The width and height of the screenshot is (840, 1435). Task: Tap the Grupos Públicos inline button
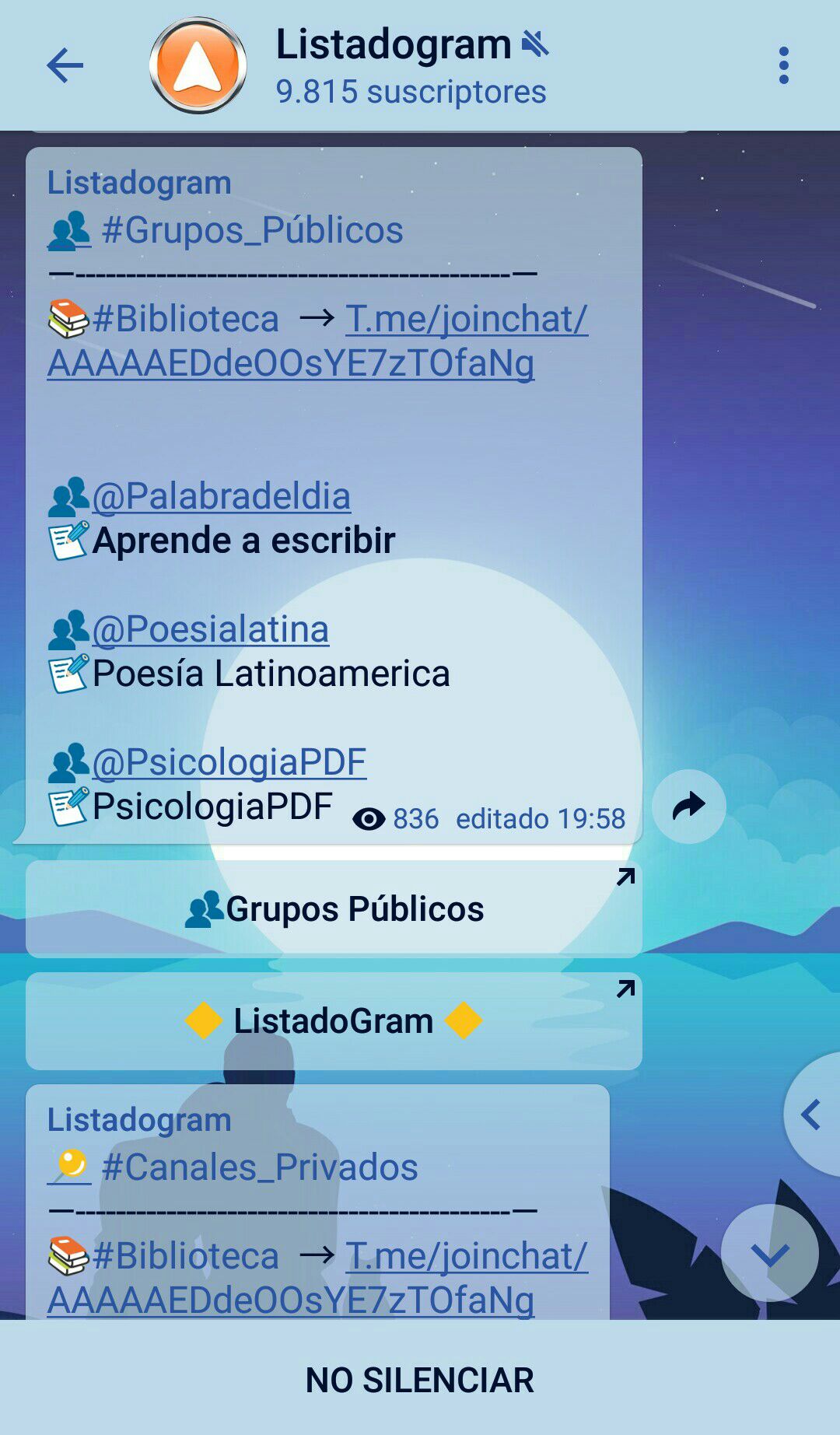334,908
